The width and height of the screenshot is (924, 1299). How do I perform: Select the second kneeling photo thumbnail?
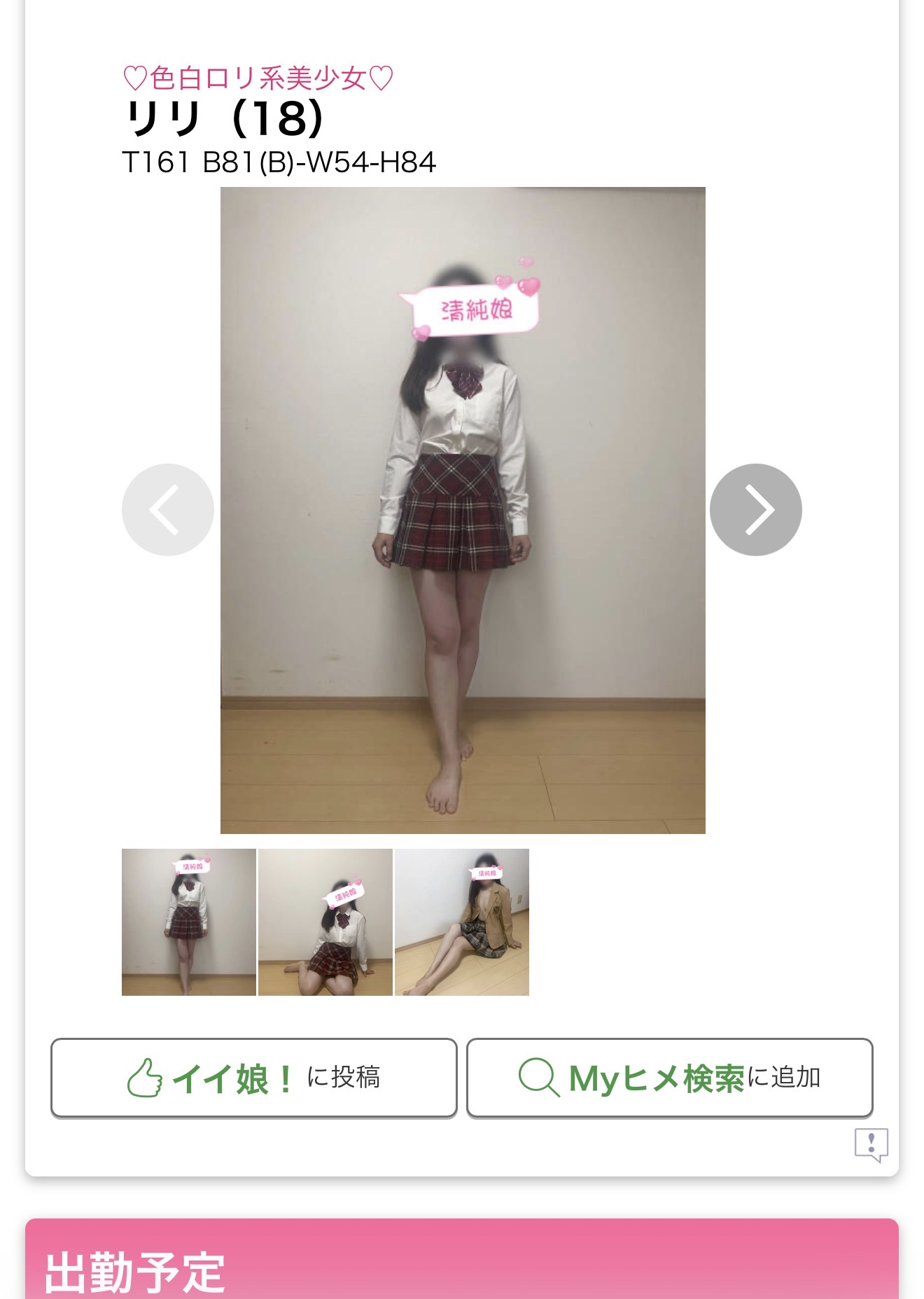[x=325, y=922]
